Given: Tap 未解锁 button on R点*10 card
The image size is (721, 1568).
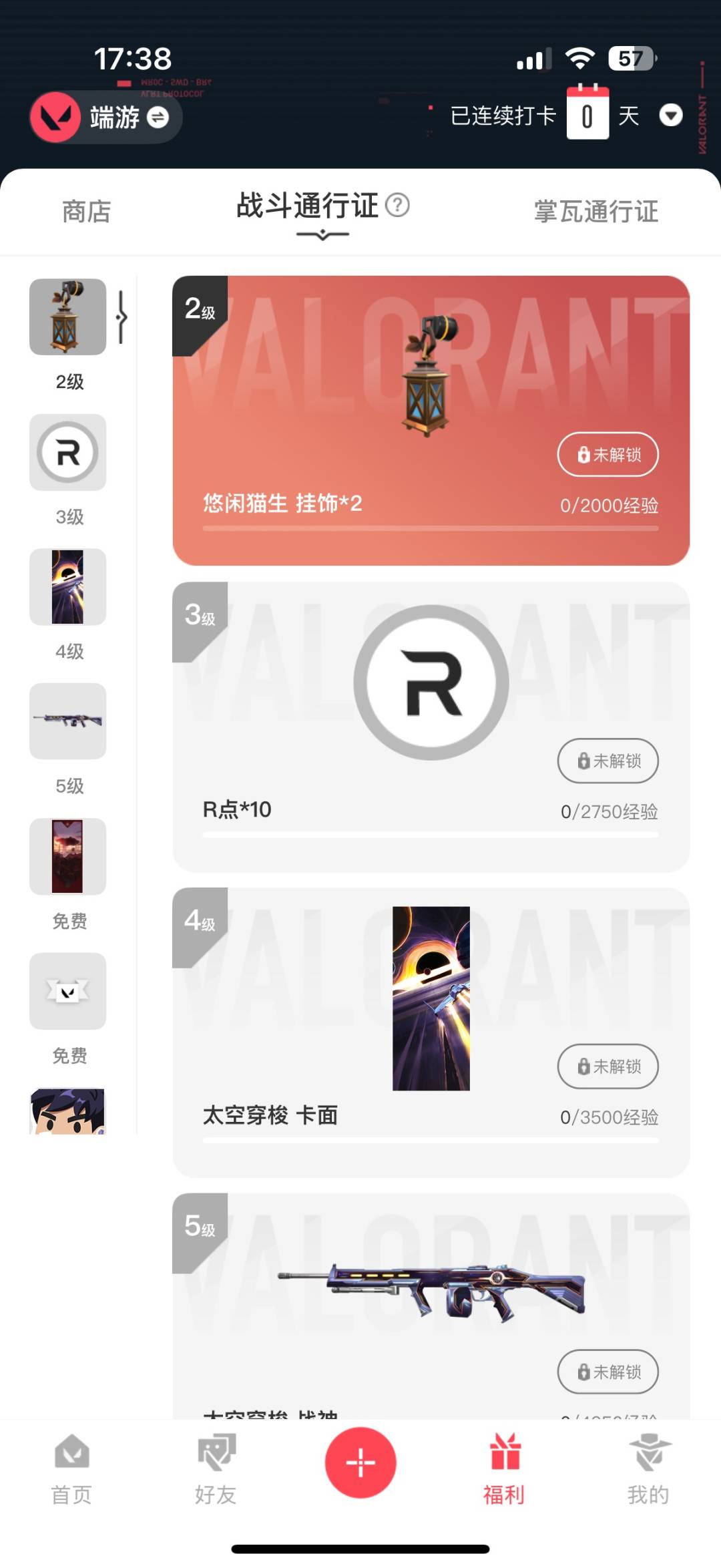Looking at the screenshot, I should click(x=608, y=761).
